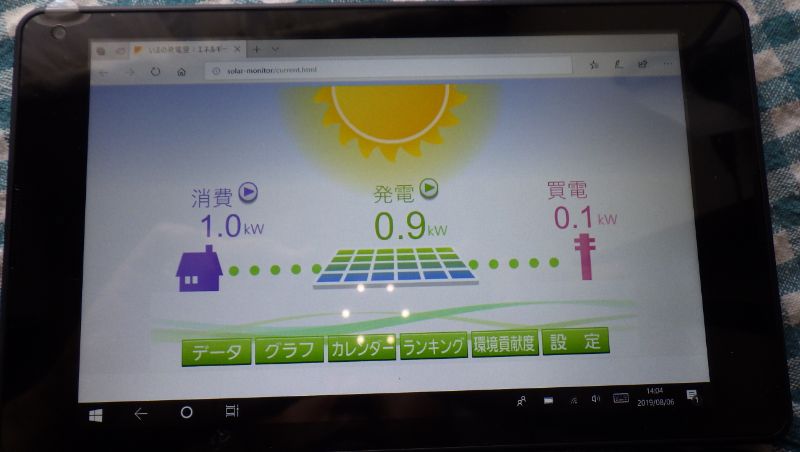The image size is (800, 452).
Task: Open the データ (Data) button
Action: (x=217, y=350)
